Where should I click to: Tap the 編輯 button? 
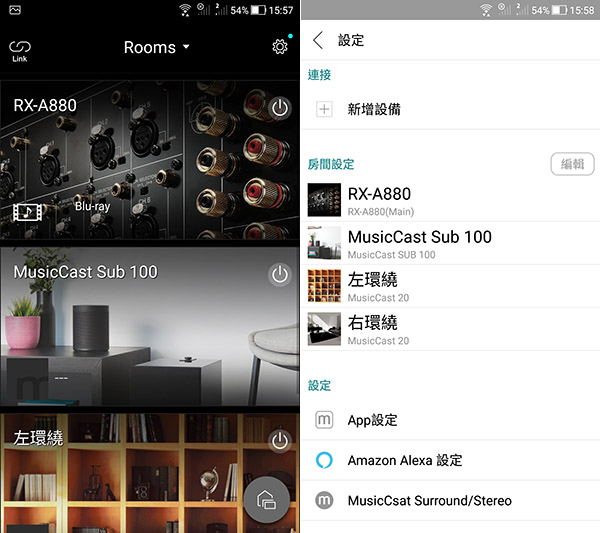[572, 164]
